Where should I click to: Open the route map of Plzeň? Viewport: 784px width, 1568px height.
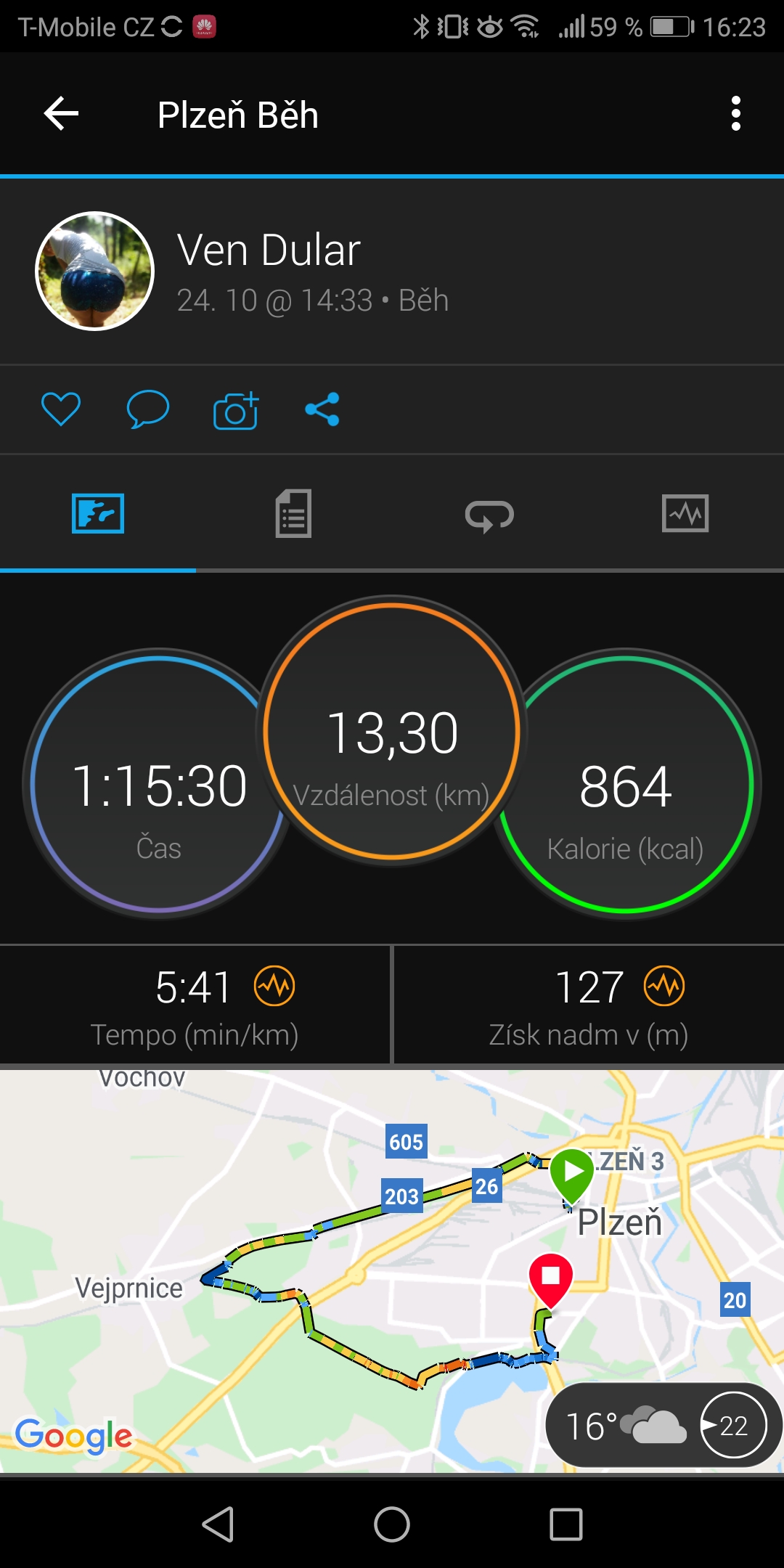[392, 1270]
